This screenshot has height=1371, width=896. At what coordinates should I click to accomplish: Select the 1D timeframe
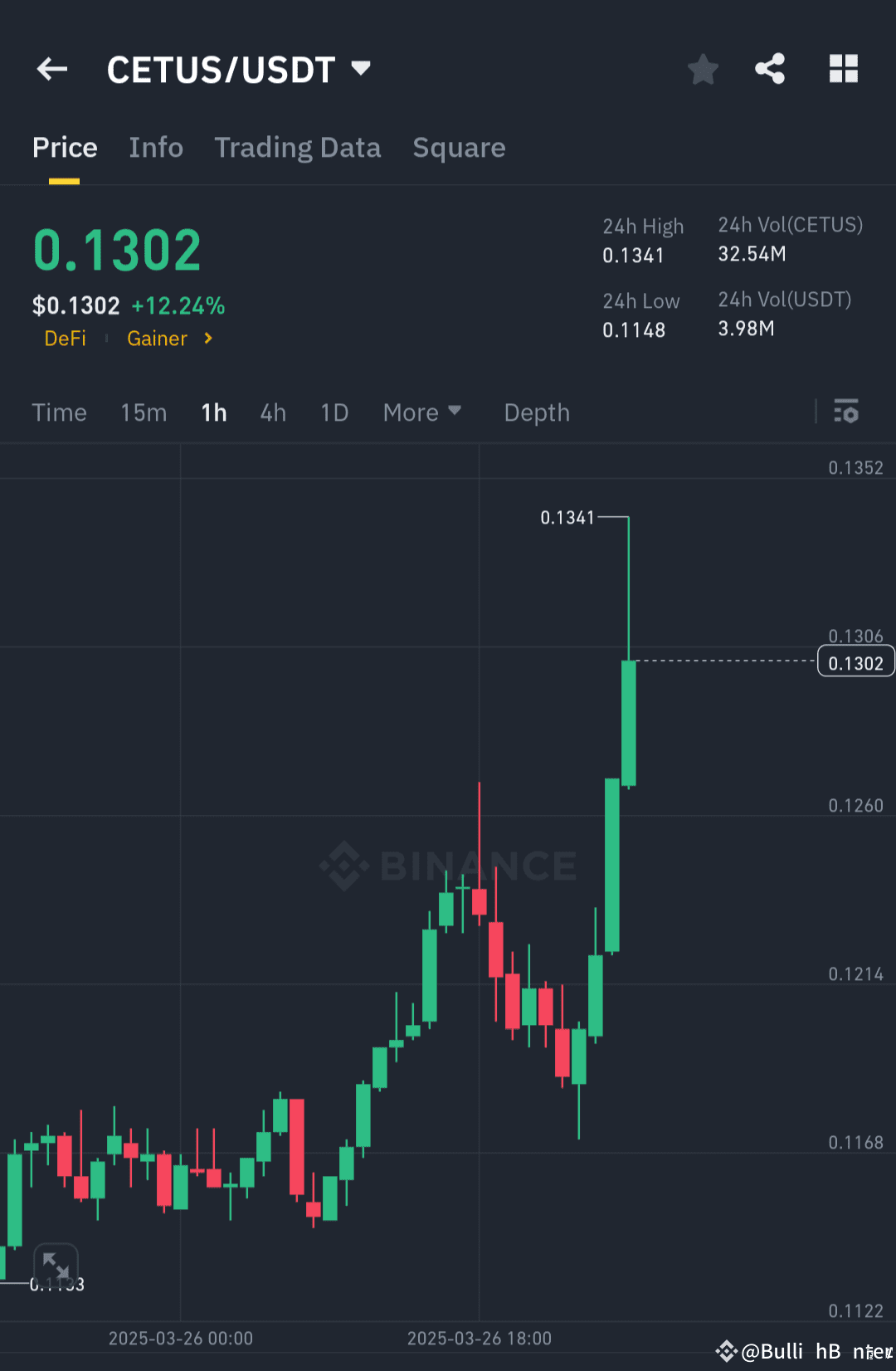(334, 412)
